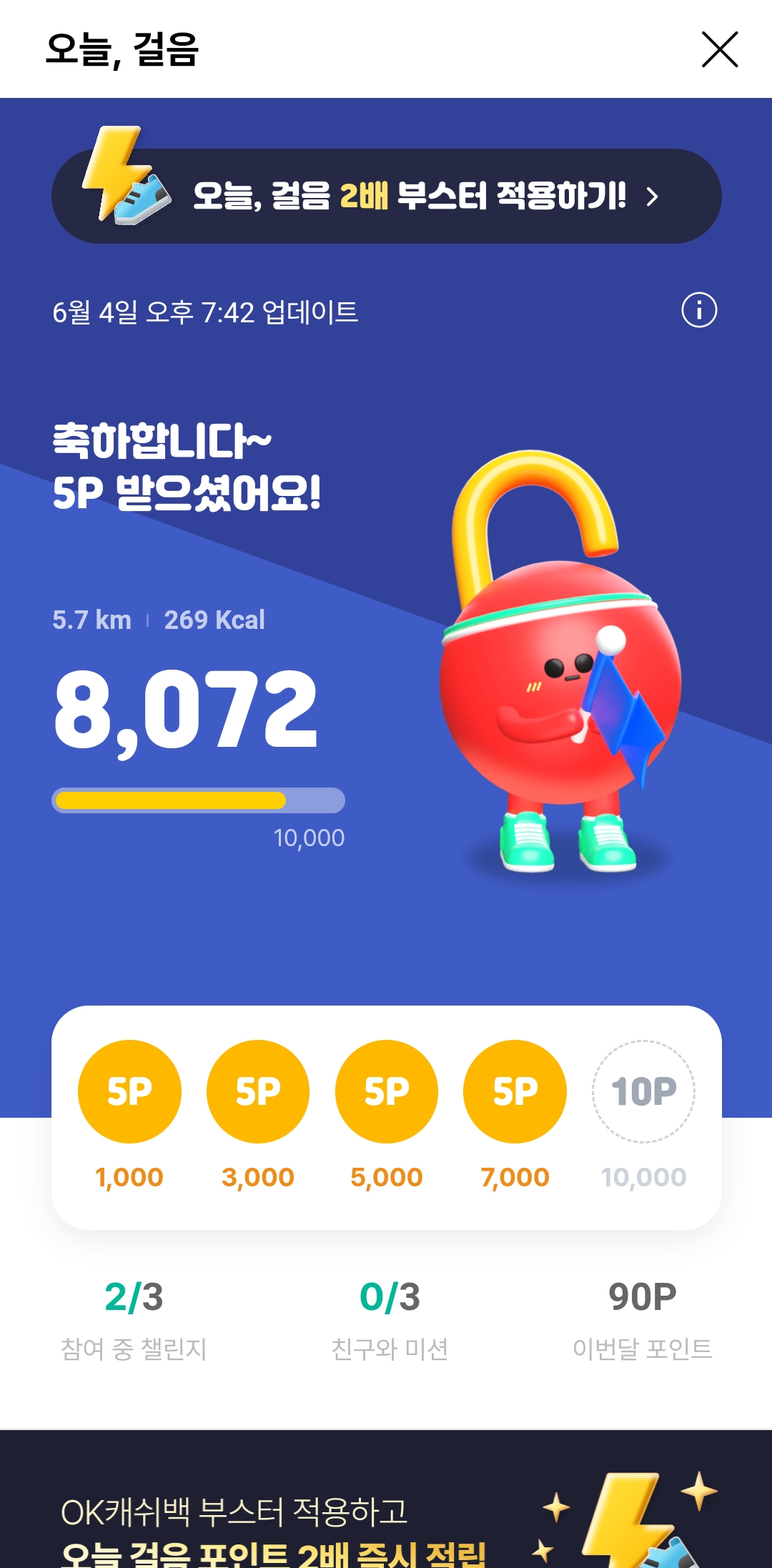Open 참여 중 챌린지 2/3

(134, 1319)
